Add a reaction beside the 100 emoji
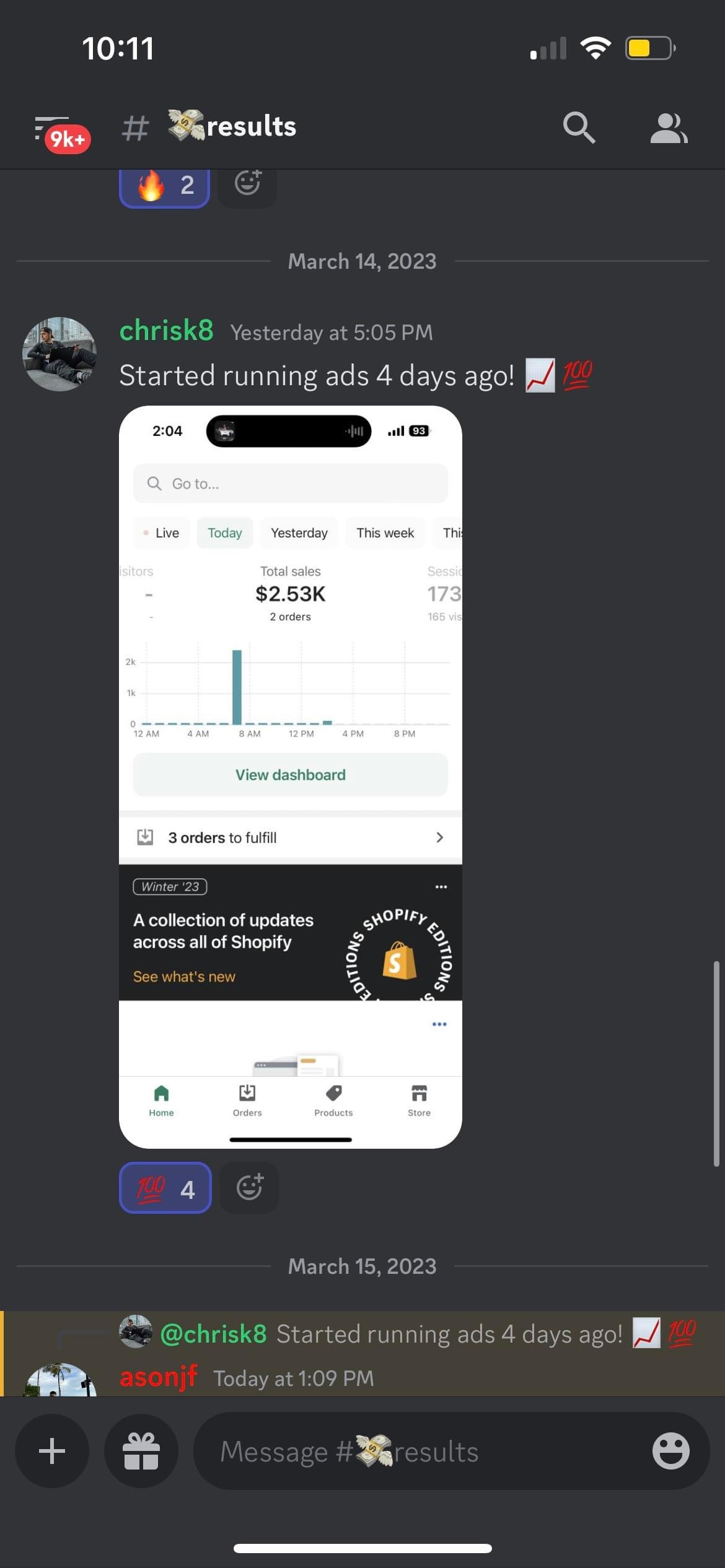This screenshot has height=1568, width=725. 249,1188
